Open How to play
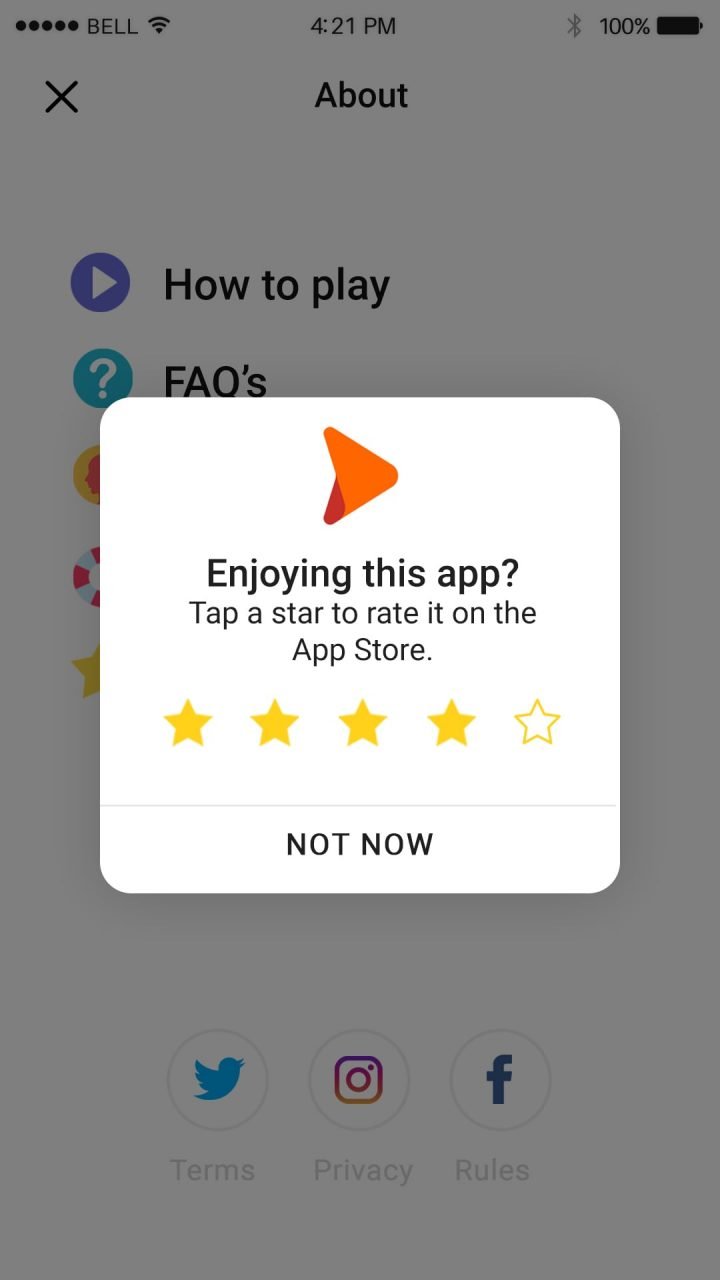Screen dimensions: 720x1280 (276, 284)
